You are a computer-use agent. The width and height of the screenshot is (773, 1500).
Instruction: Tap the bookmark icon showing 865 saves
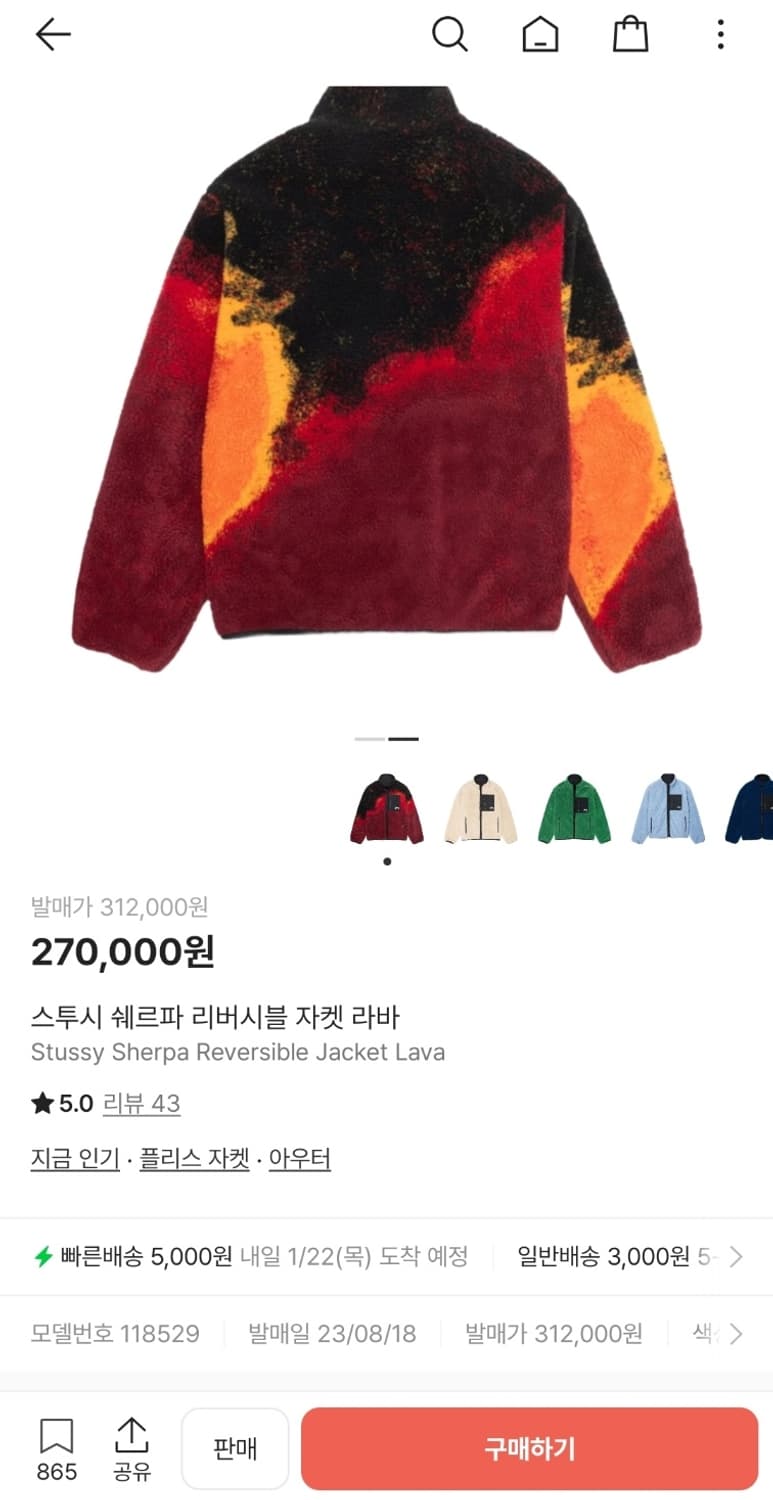tap(57, 1443)
